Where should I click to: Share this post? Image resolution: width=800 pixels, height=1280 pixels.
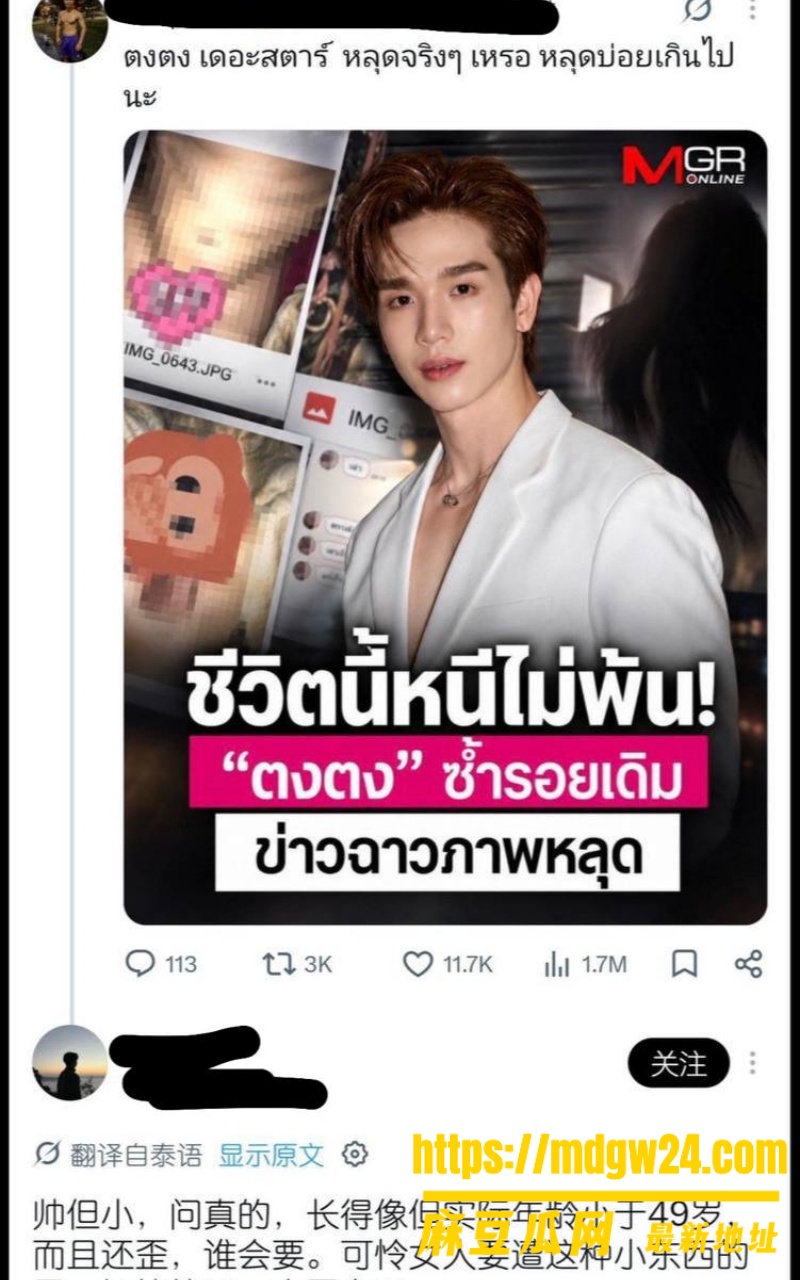click(x=748, y=964)
